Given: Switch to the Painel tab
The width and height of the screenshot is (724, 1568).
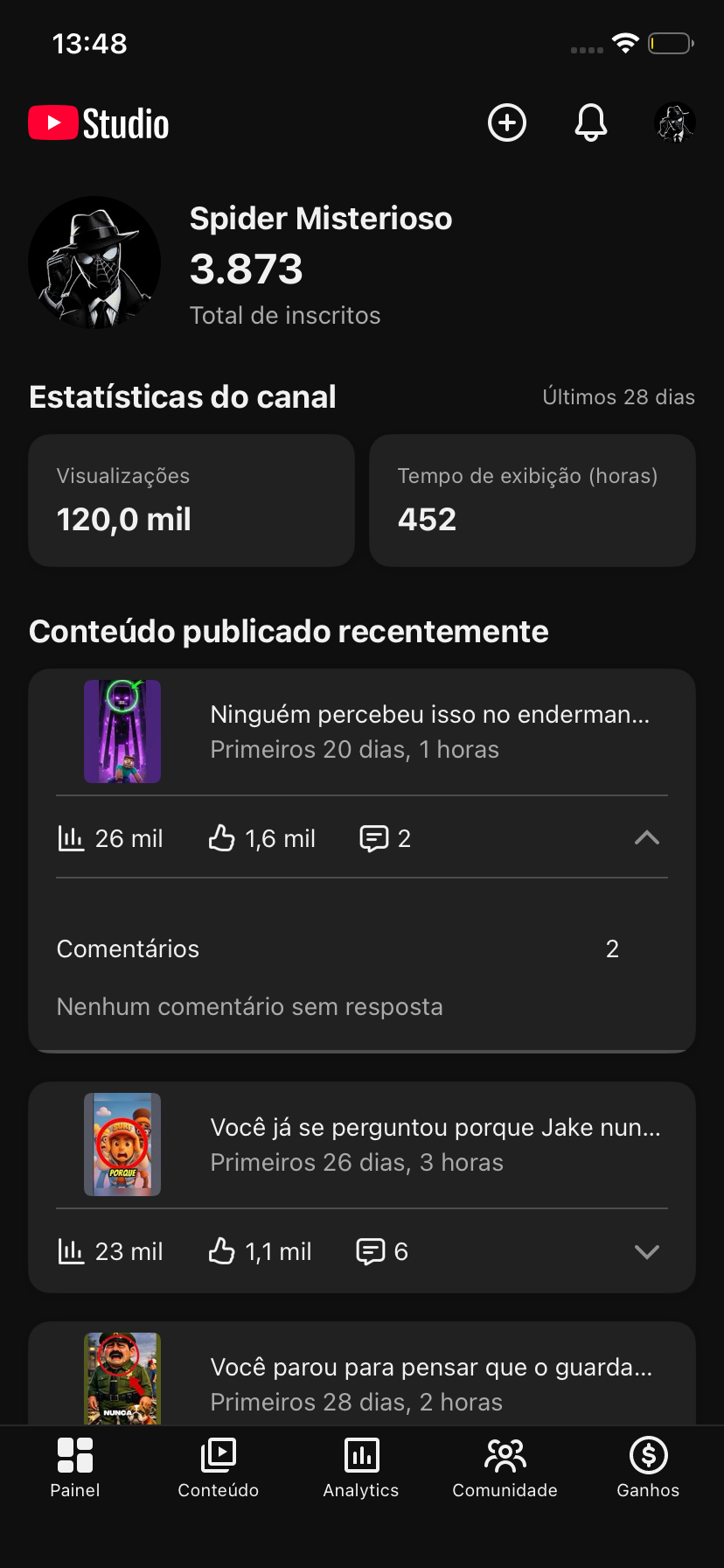Looking at the screenshot, I should tap(75, 1468).
